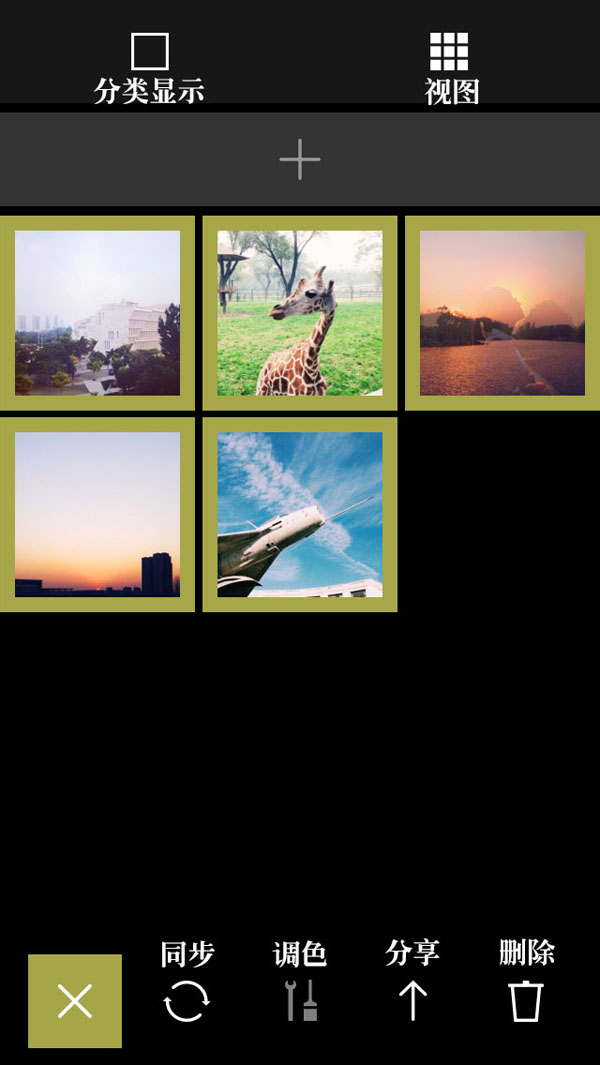Select the white building cityscape photo
This screenshot has width=600, height=1065.
tap(97, 313)
